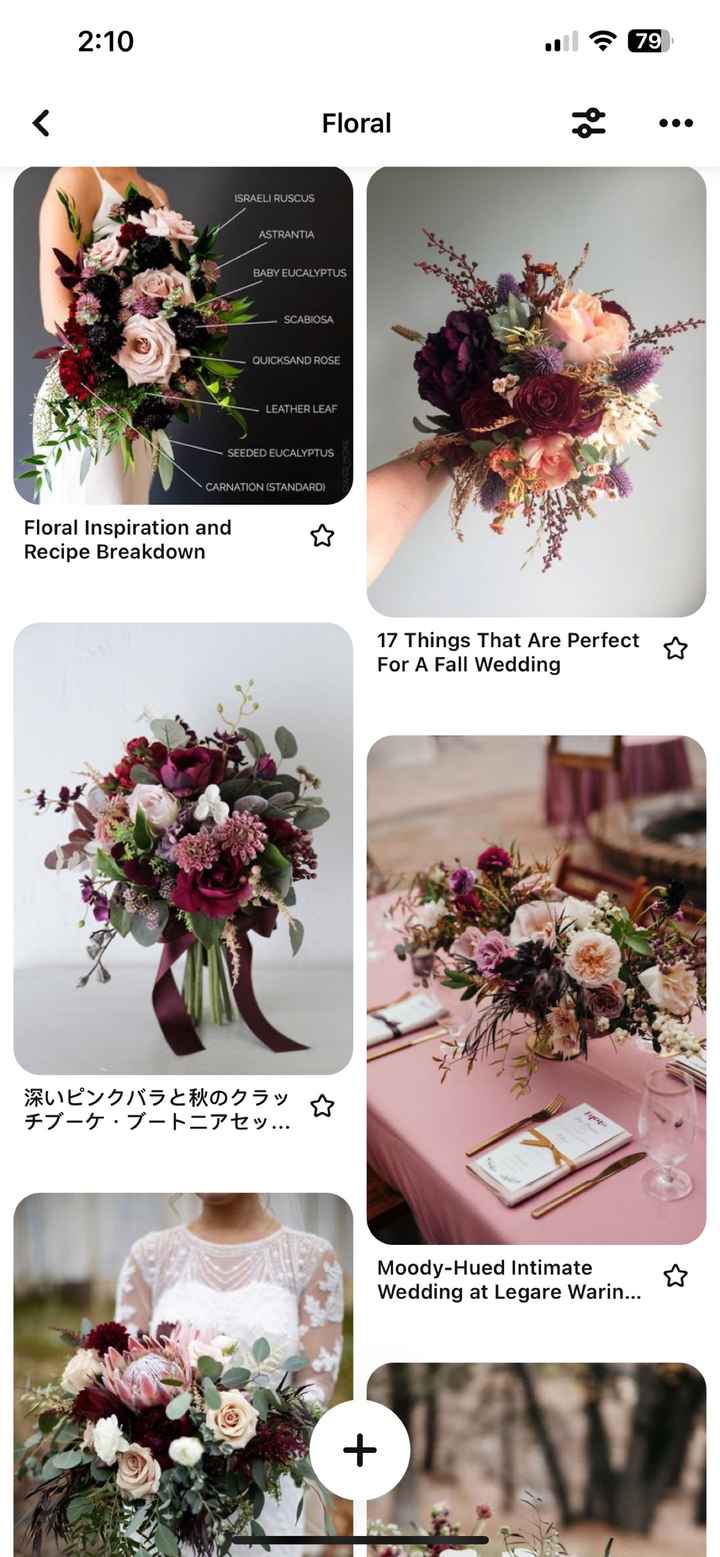Image resolution: width=720 pixels, height=1557 pixels.
Task: Open the board filter options
Action: click(x=588, y=123)
